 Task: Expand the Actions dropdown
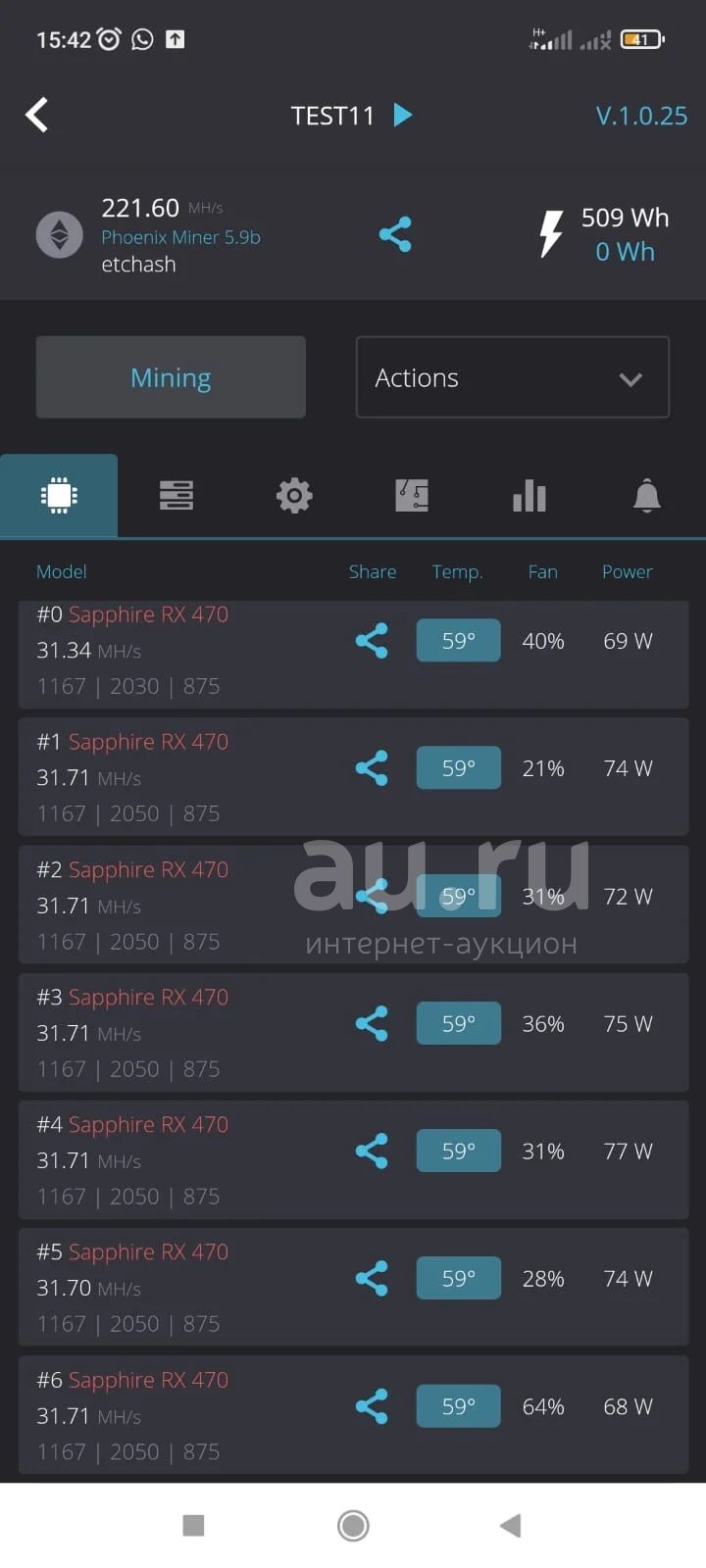[513, 377]
